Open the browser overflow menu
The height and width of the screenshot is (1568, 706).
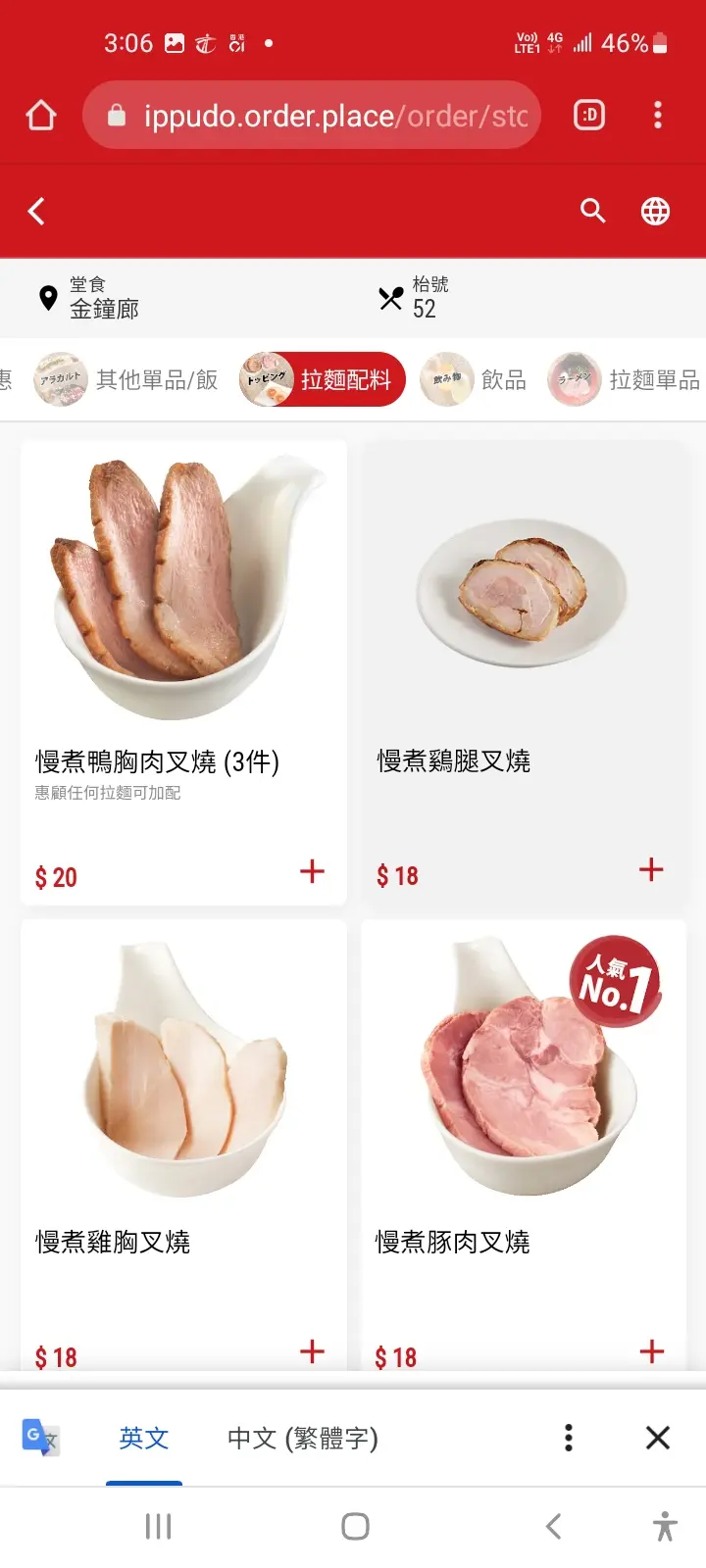658,116
